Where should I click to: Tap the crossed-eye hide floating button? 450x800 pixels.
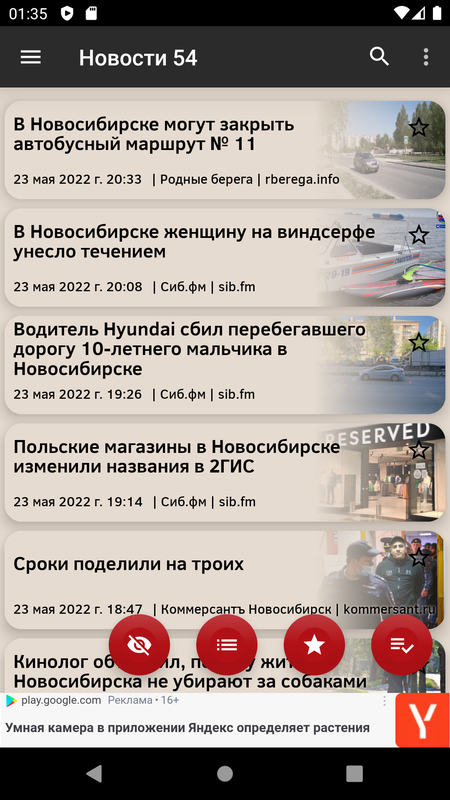click(139, 645)
